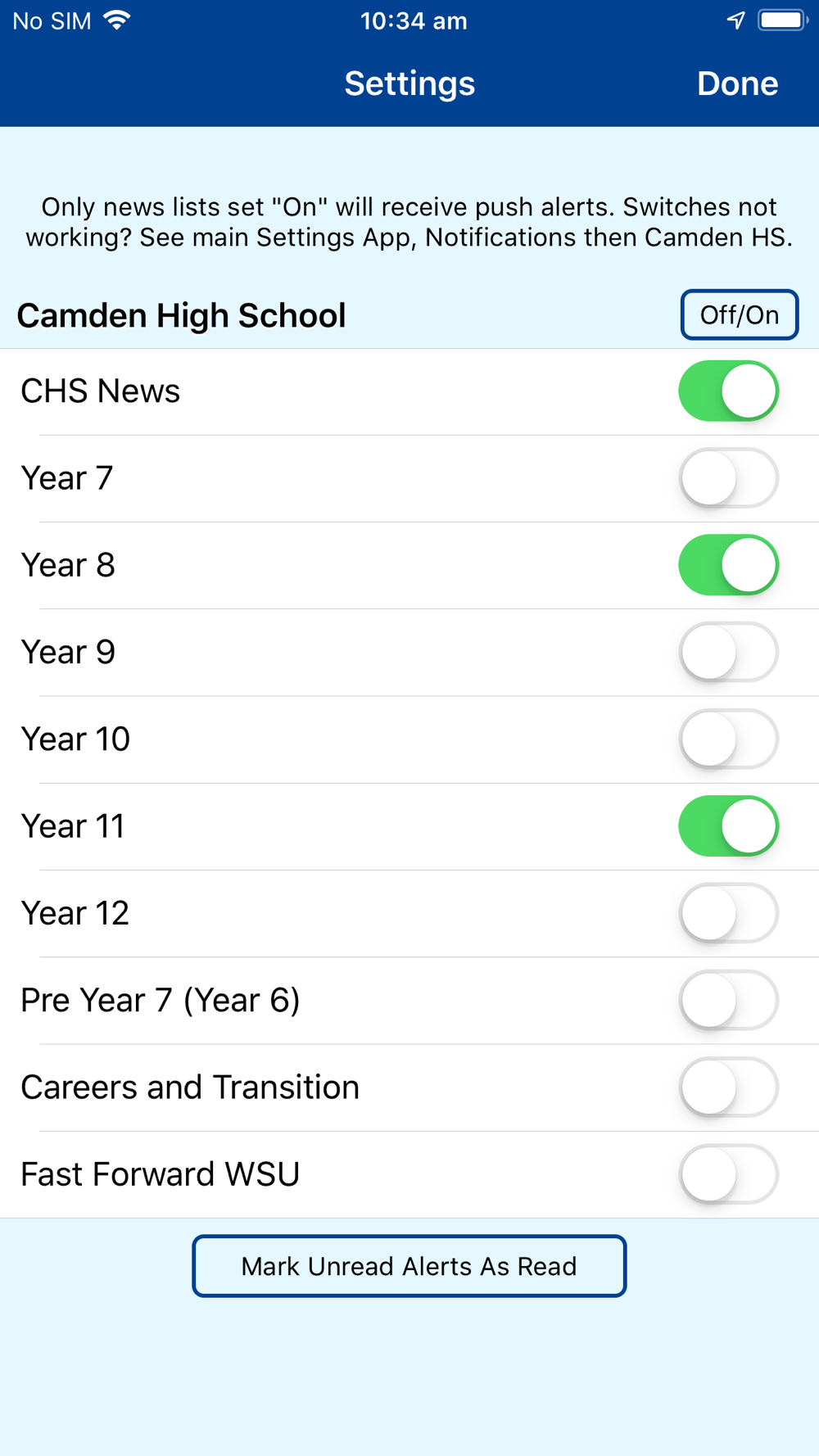Tap Mark Unread Alerts As Read
Image resolution: width=819 pixels, height=1456 pixels.
tap(409, 1266)
